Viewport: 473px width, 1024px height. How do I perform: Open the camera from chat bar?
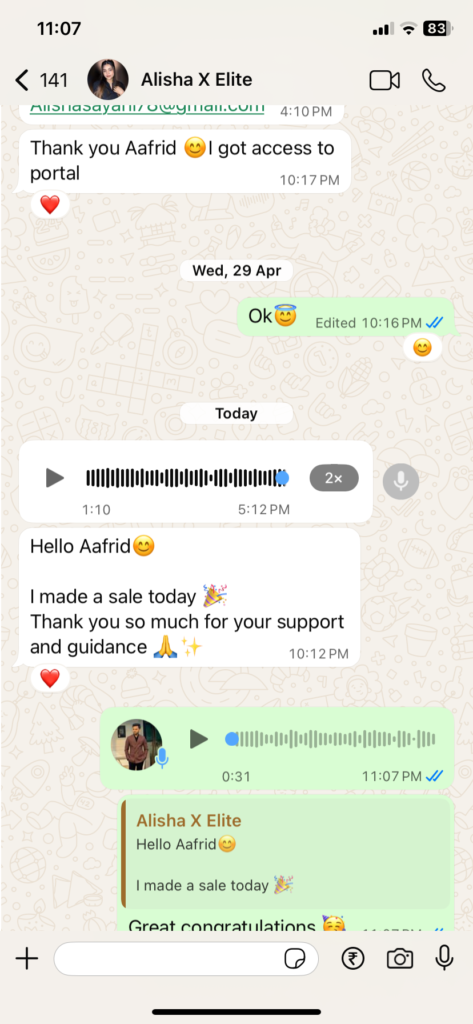pos(399,959)
